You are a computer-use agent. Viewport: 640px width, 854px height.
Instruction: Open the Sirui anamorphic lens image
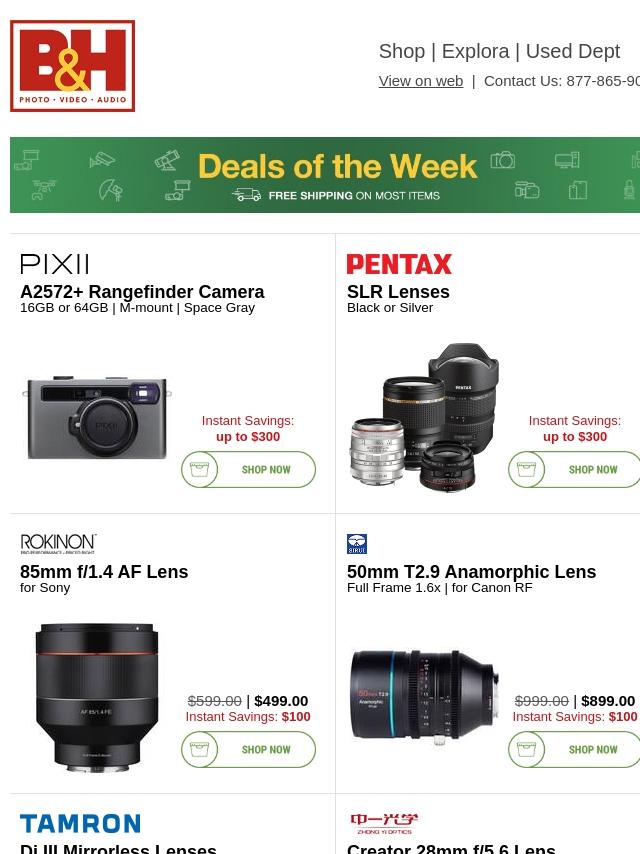click(424, 698)
